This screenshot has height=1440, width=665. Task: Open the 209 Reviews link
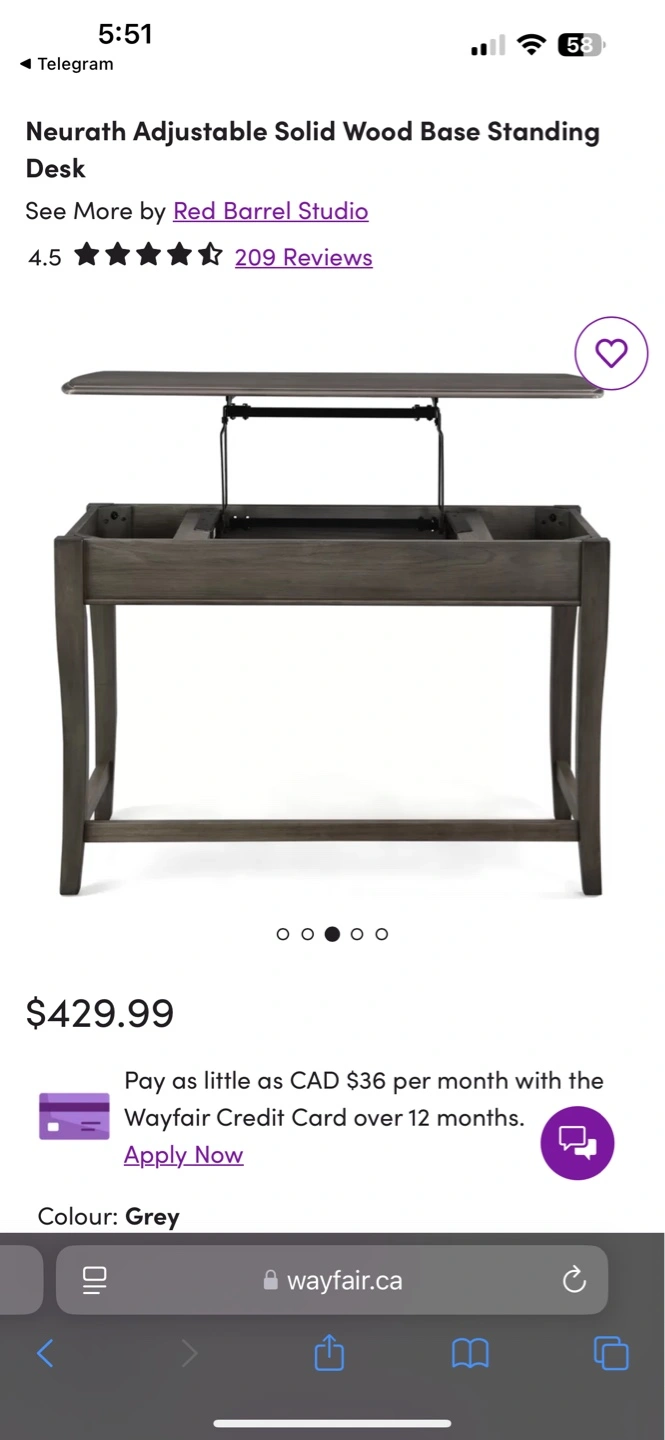pyautogui.click(x=303, y=257)
